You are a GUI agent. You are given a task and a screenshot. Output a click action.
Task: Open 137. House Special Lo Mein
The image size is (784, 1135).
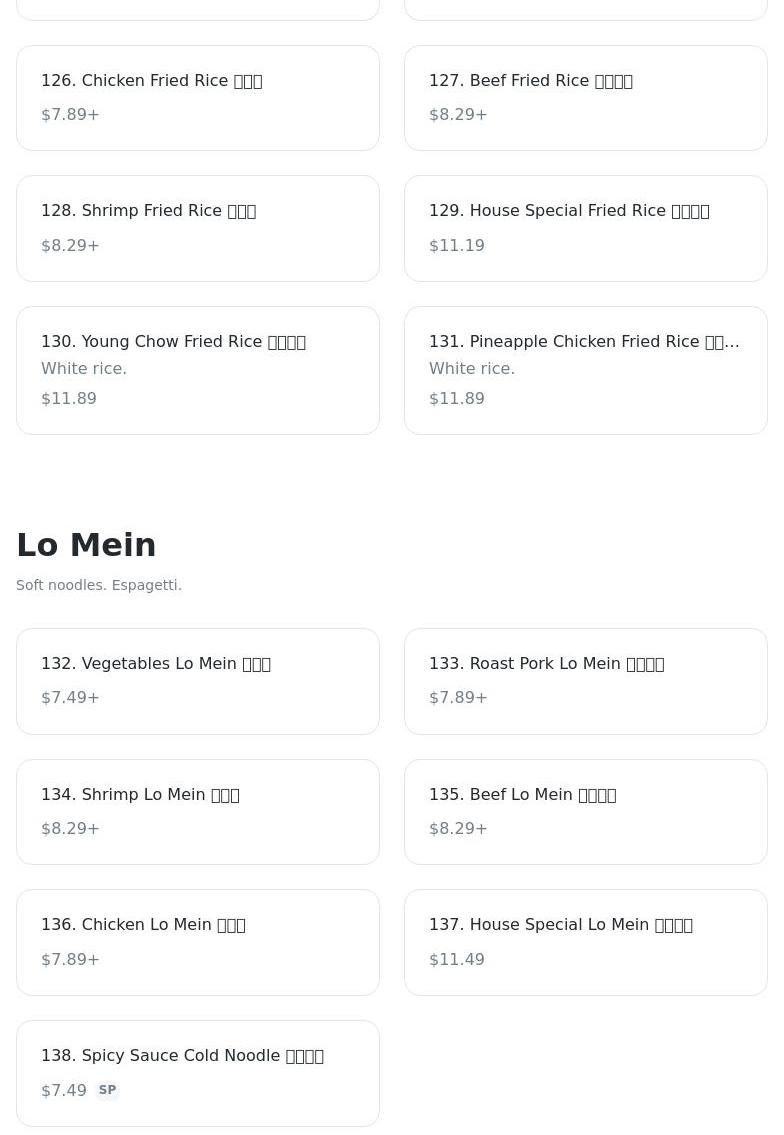pyautogui.click(x=586, y=942)
